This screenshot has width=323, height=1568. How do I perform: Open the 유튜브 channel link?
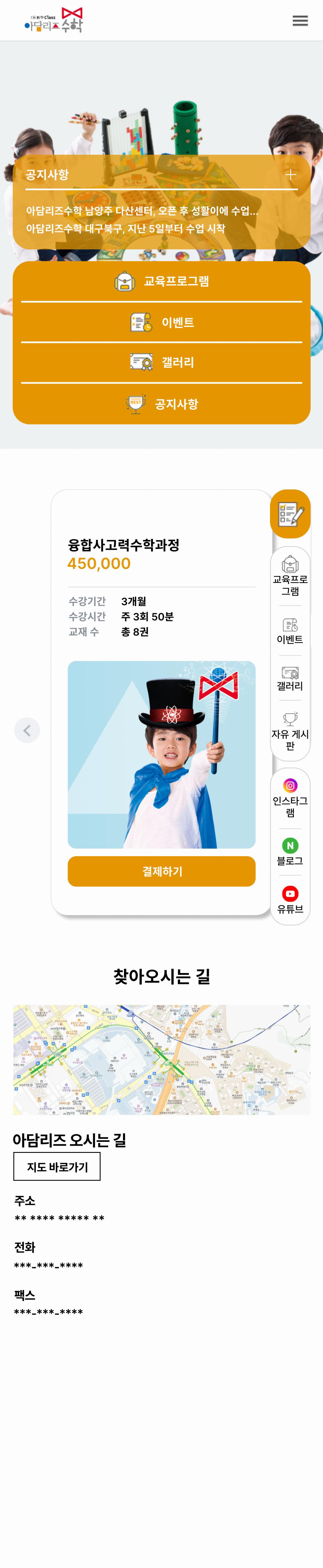[x=290, y=900]
